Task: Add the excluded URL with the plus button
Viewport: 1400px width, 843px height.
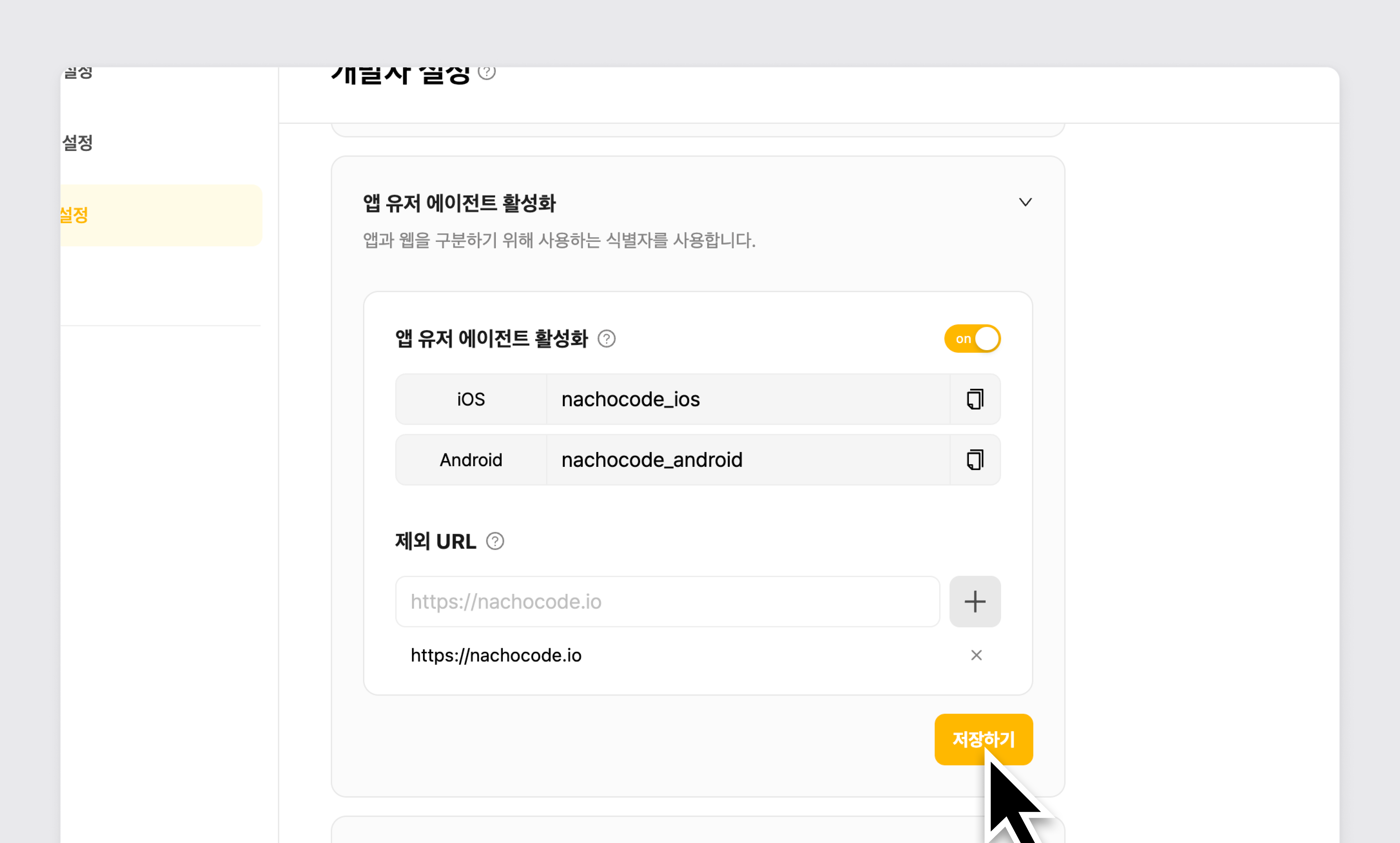Action: (x=975, y=602)
